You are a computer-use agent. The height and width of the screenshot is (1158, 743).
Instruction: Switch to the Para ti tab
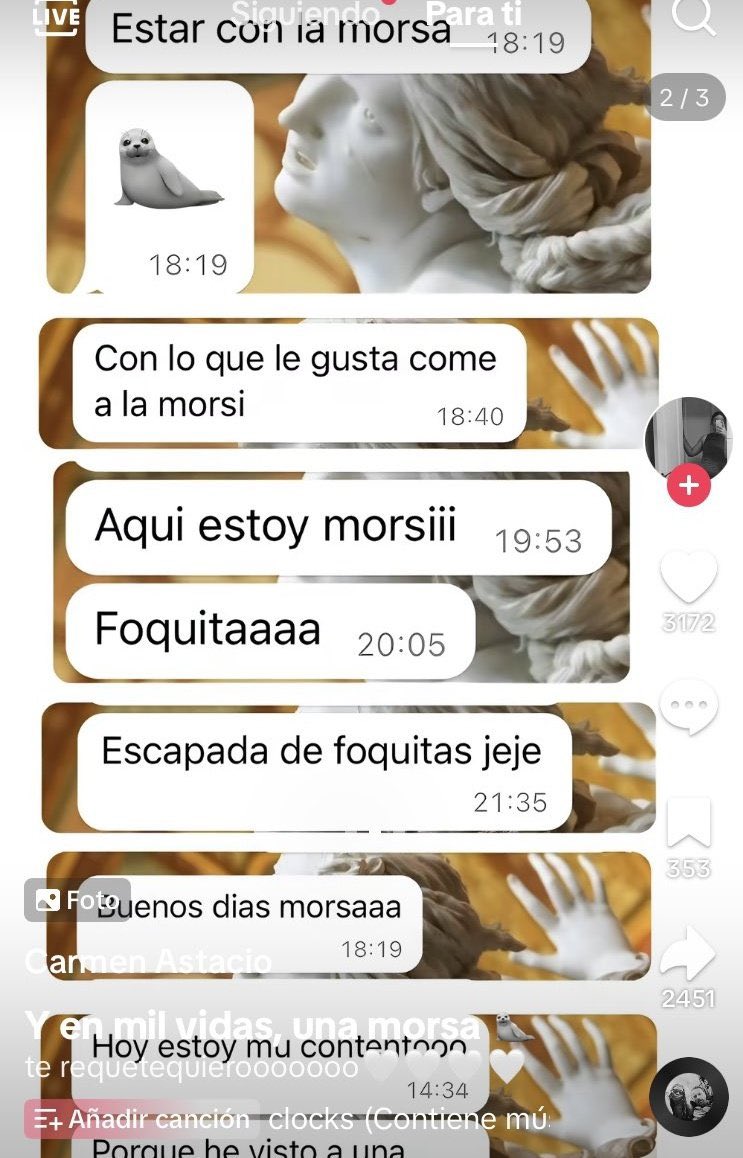point(473,14)
